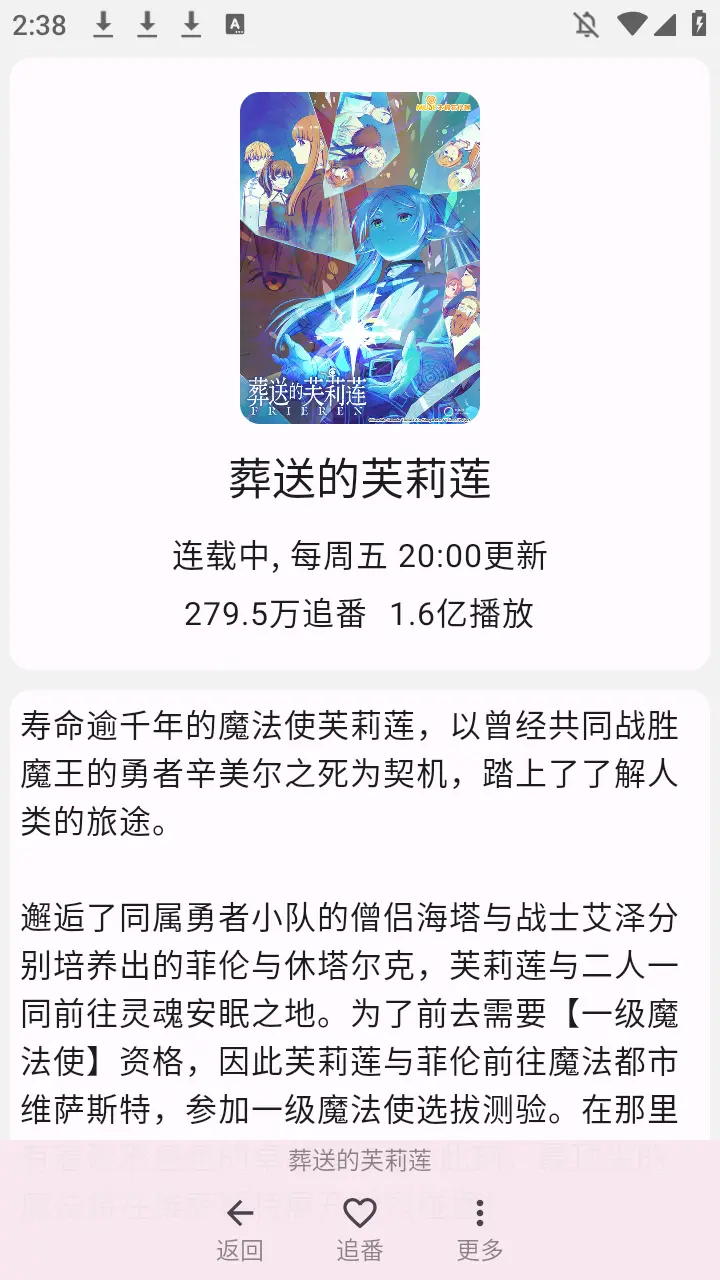The width and height of the screenshot is (720, 1280).
Task: Open the 葬送的芙莉莲 cover image
Action: [360, 258]
